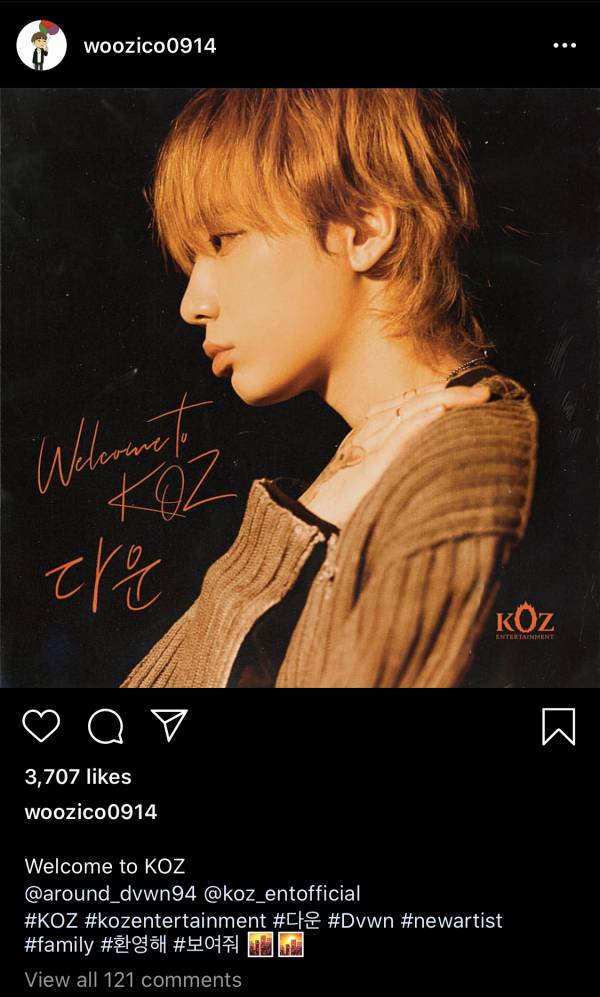Open the #family hashtag
The width and height of the screenshot is (600, 997).
pos(59,945)
